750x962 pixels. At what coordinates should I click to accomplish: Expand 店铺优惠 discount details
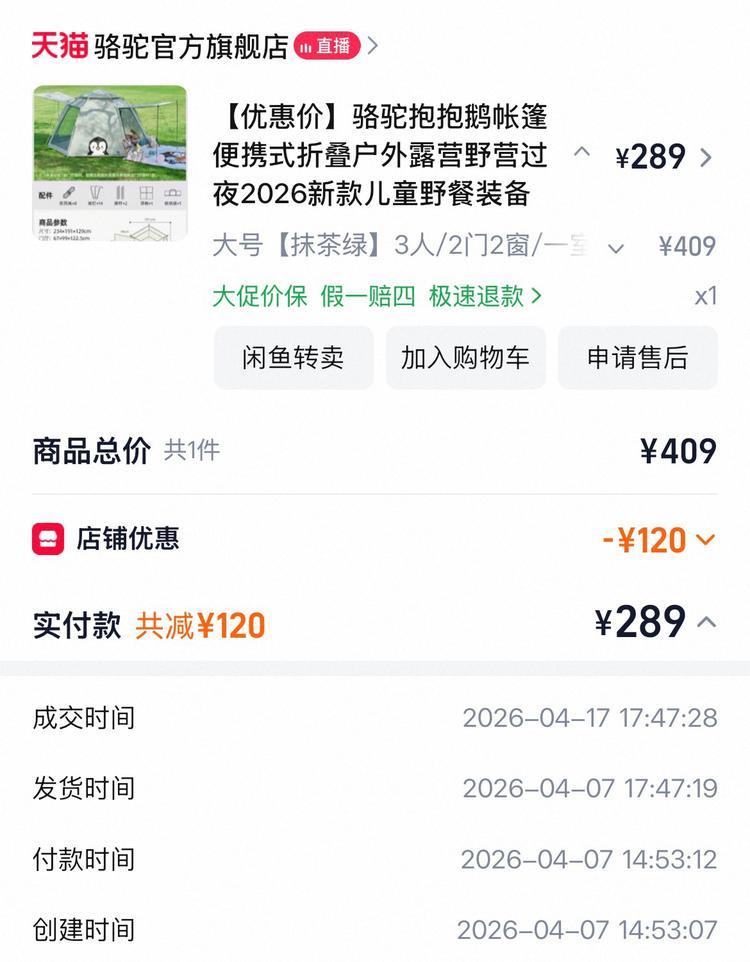click(x=706, y=540)
